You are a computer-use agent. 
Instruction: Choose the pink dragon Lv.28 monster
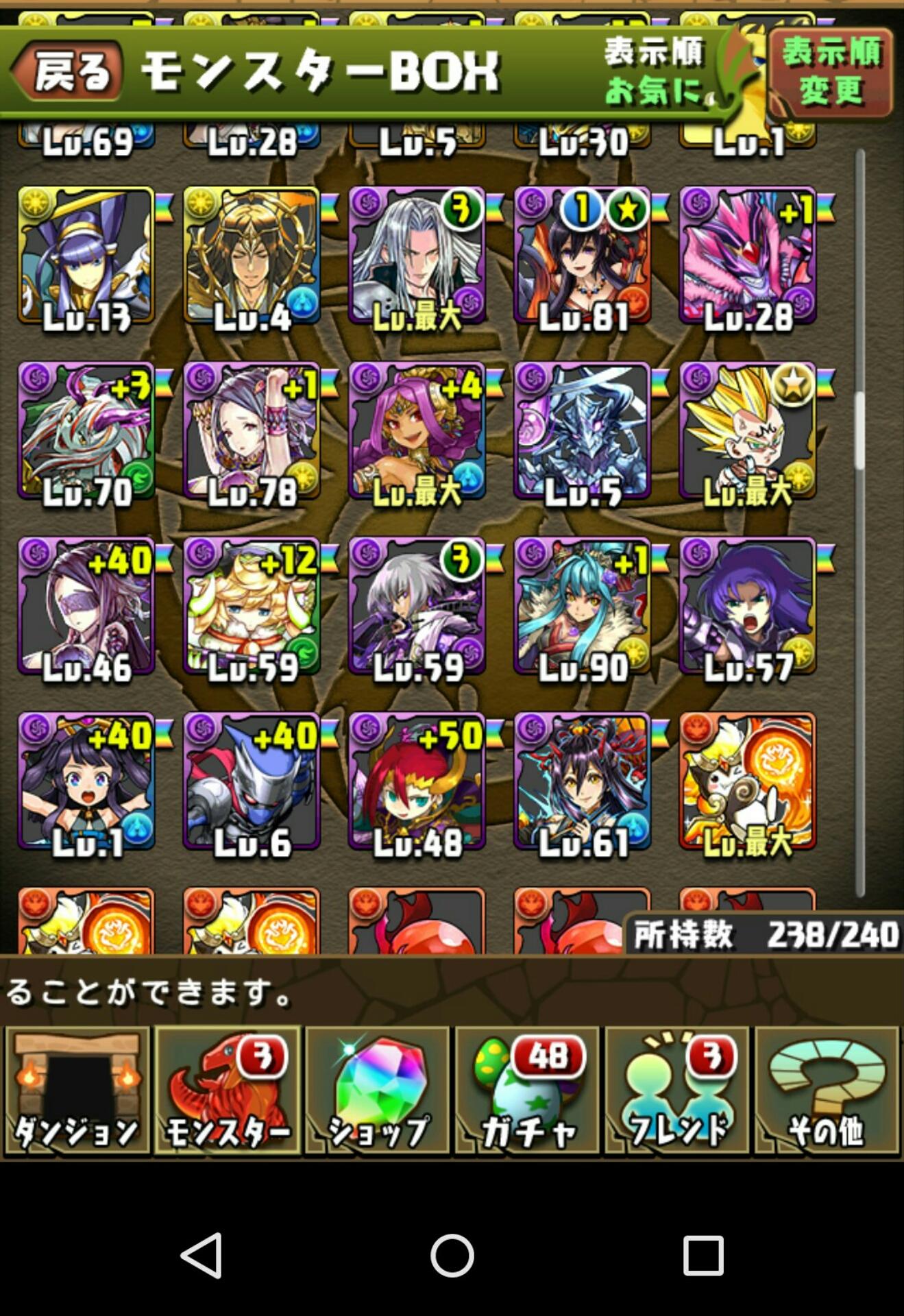coord(748,256)
